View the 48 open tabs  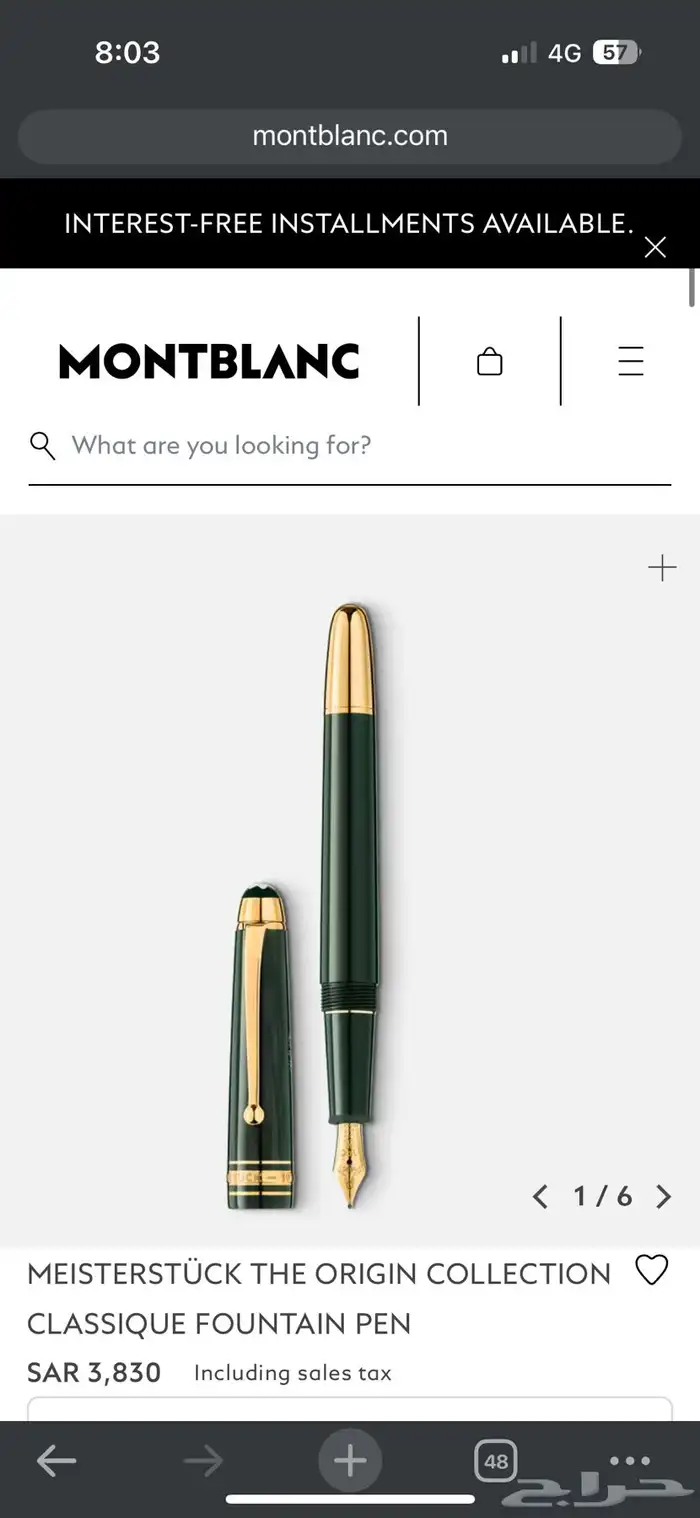point(496,1461)
